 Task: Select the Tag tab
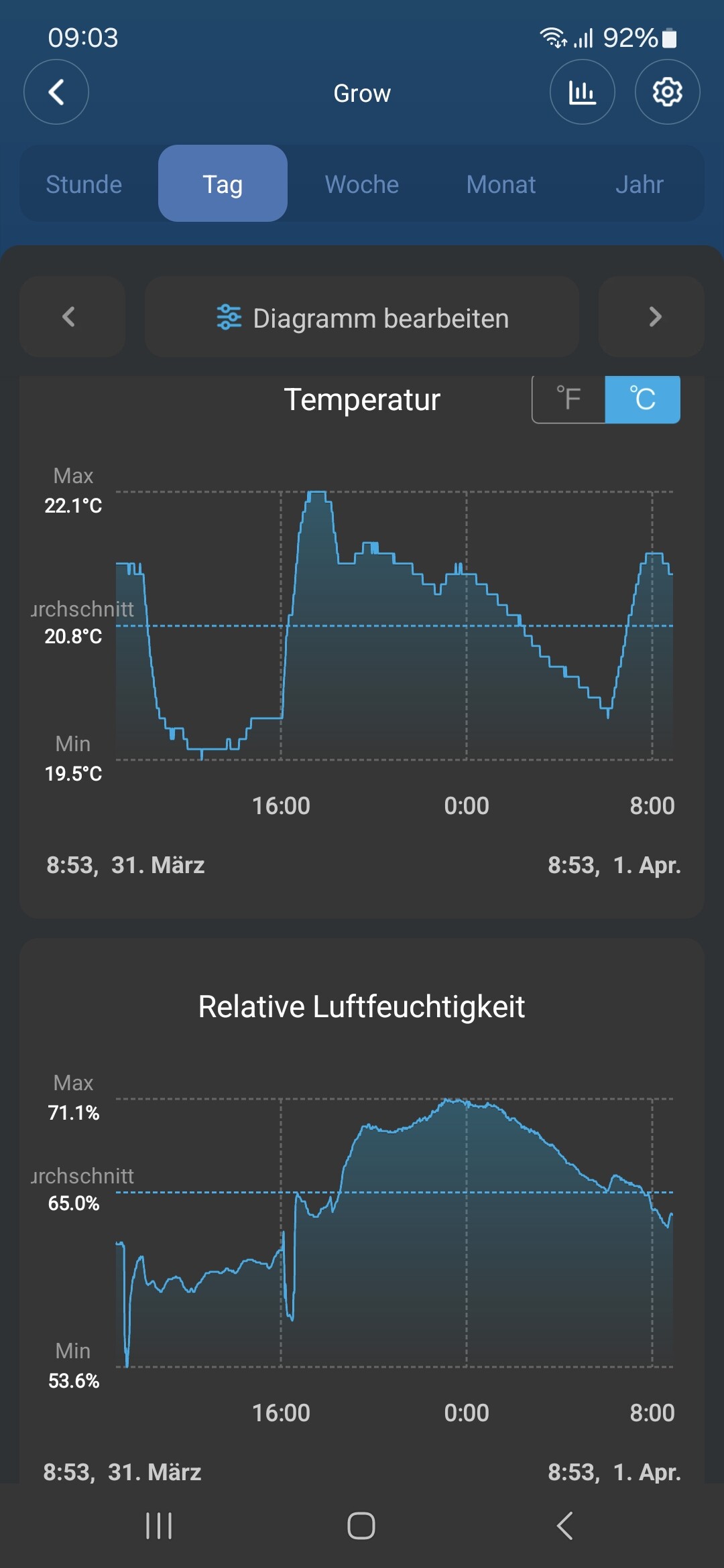click(x=223, y=184)
